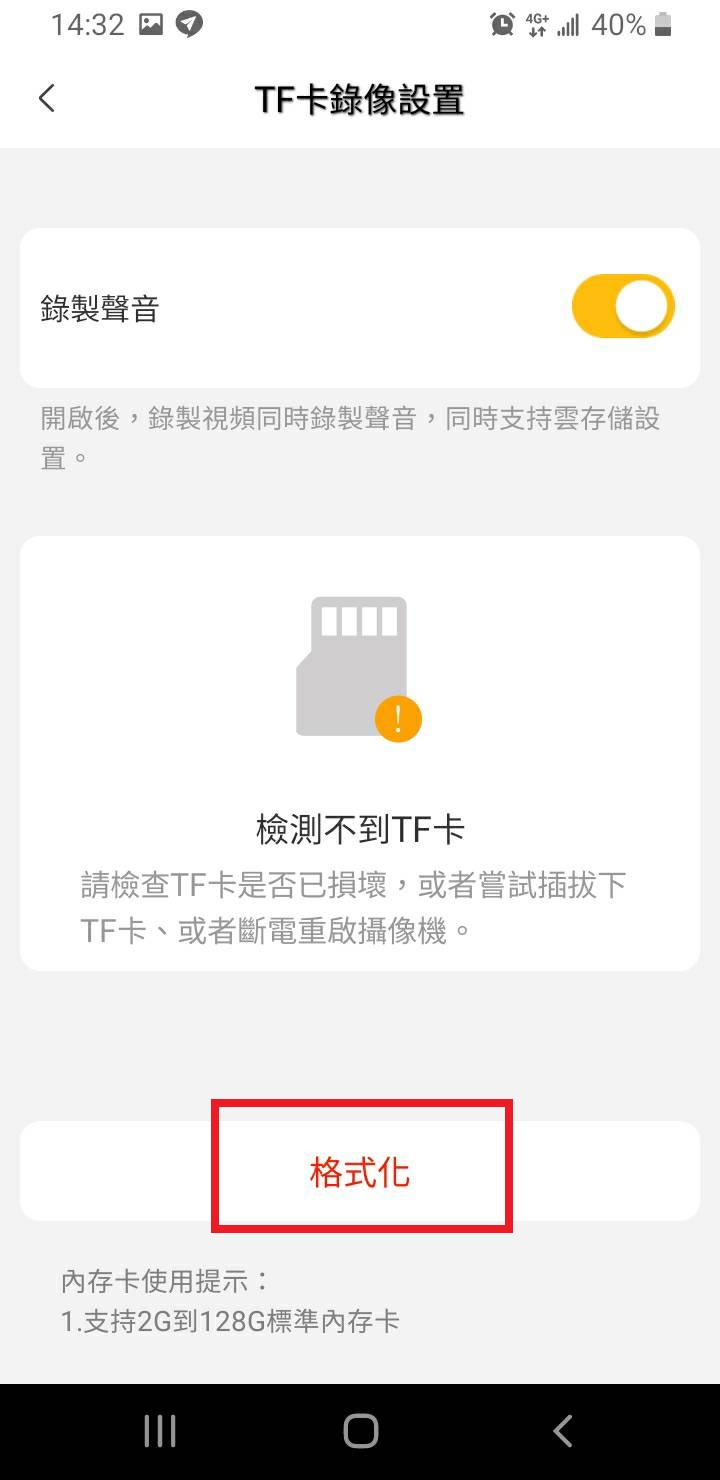Open recent apps in system navigation bar

point(160,1431)
